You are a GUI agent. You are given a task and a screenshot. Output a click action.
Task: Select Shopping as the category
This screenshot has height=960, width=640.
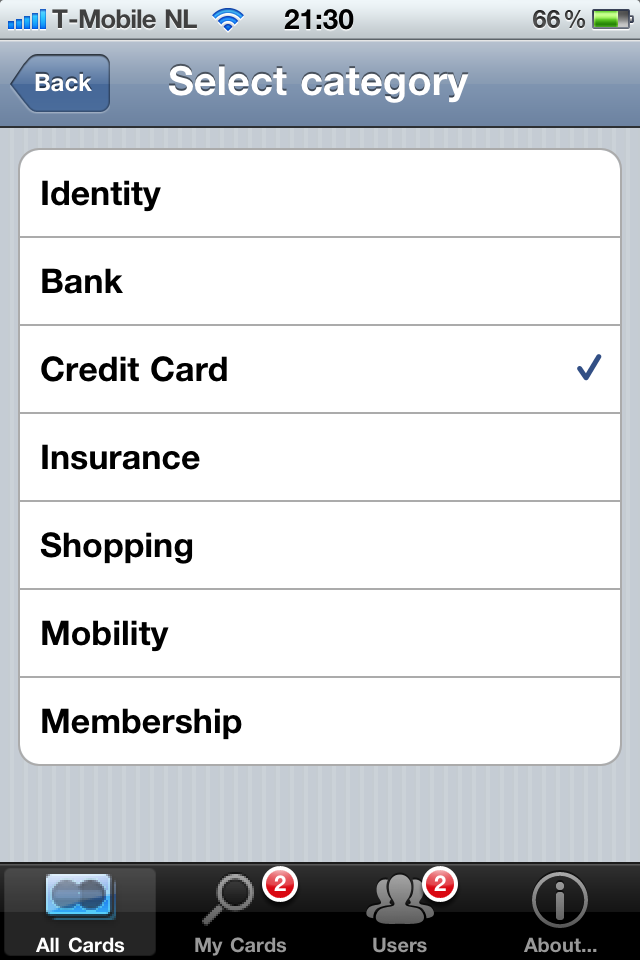[320, 546]
